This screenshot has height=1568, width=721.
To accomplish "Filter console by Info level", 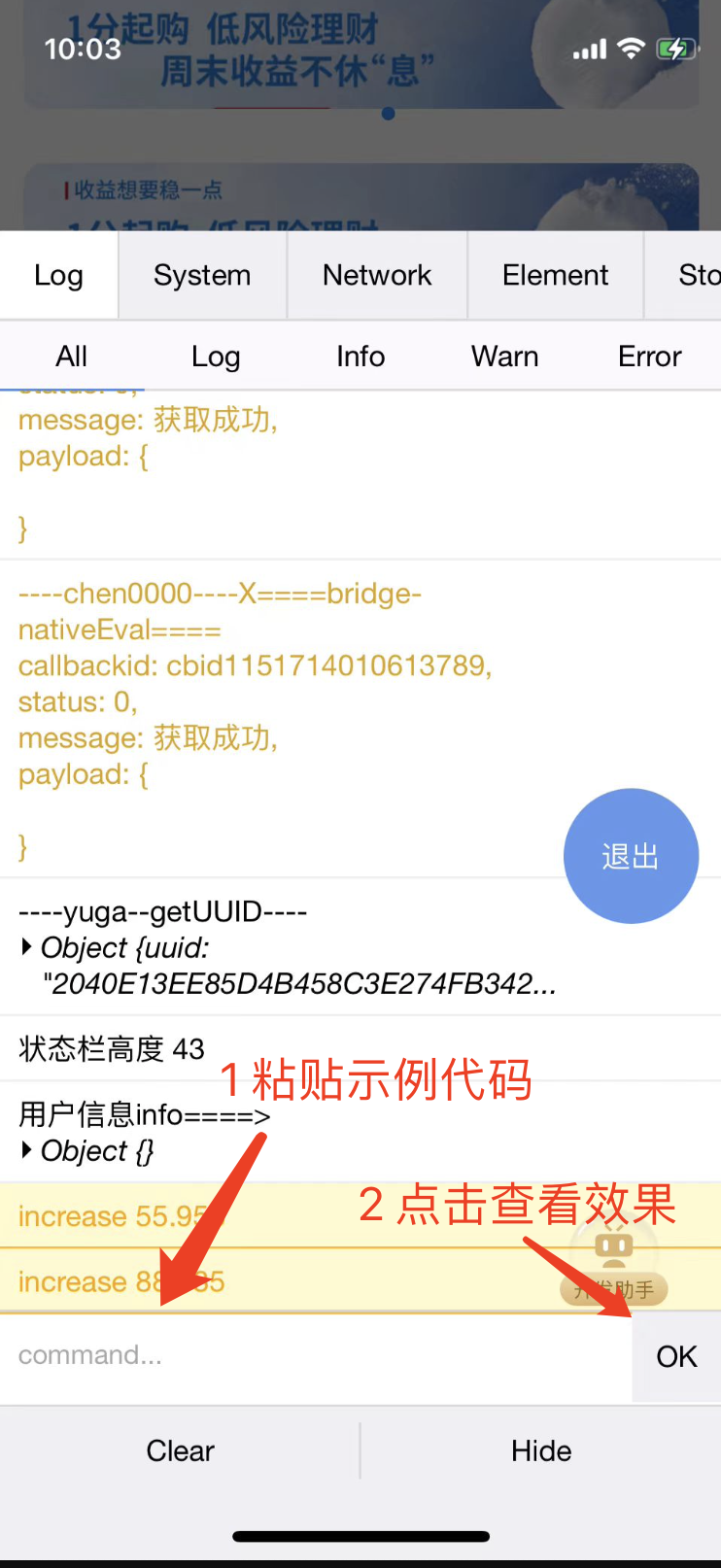I will [360, 357].
